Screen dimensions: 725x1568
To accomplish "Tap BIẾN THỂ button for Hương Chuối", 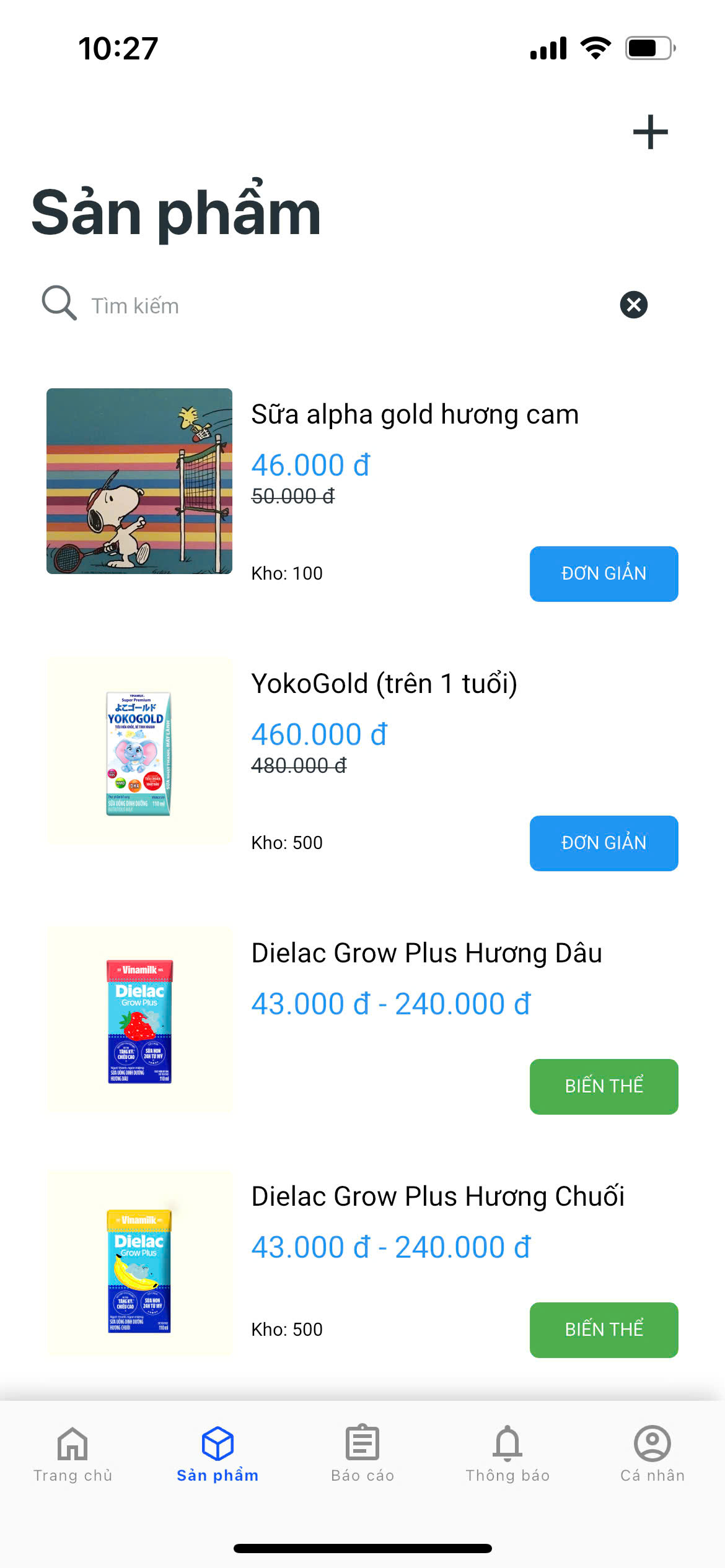I will 604,1330.
